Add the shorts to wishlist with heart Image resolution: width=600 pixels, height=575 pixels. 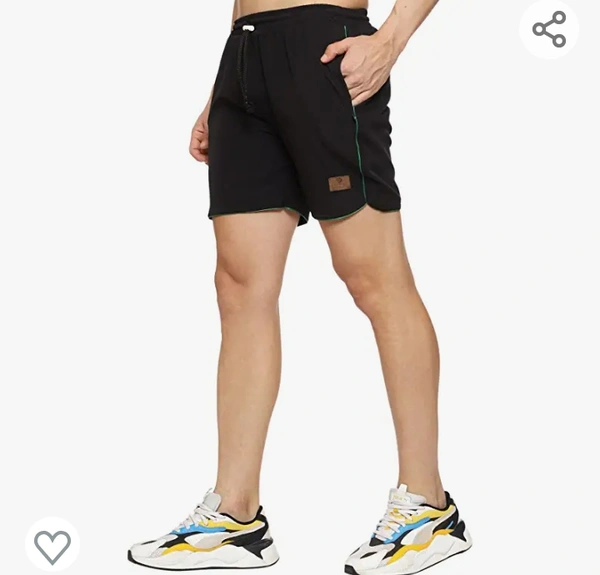(52, 545)
